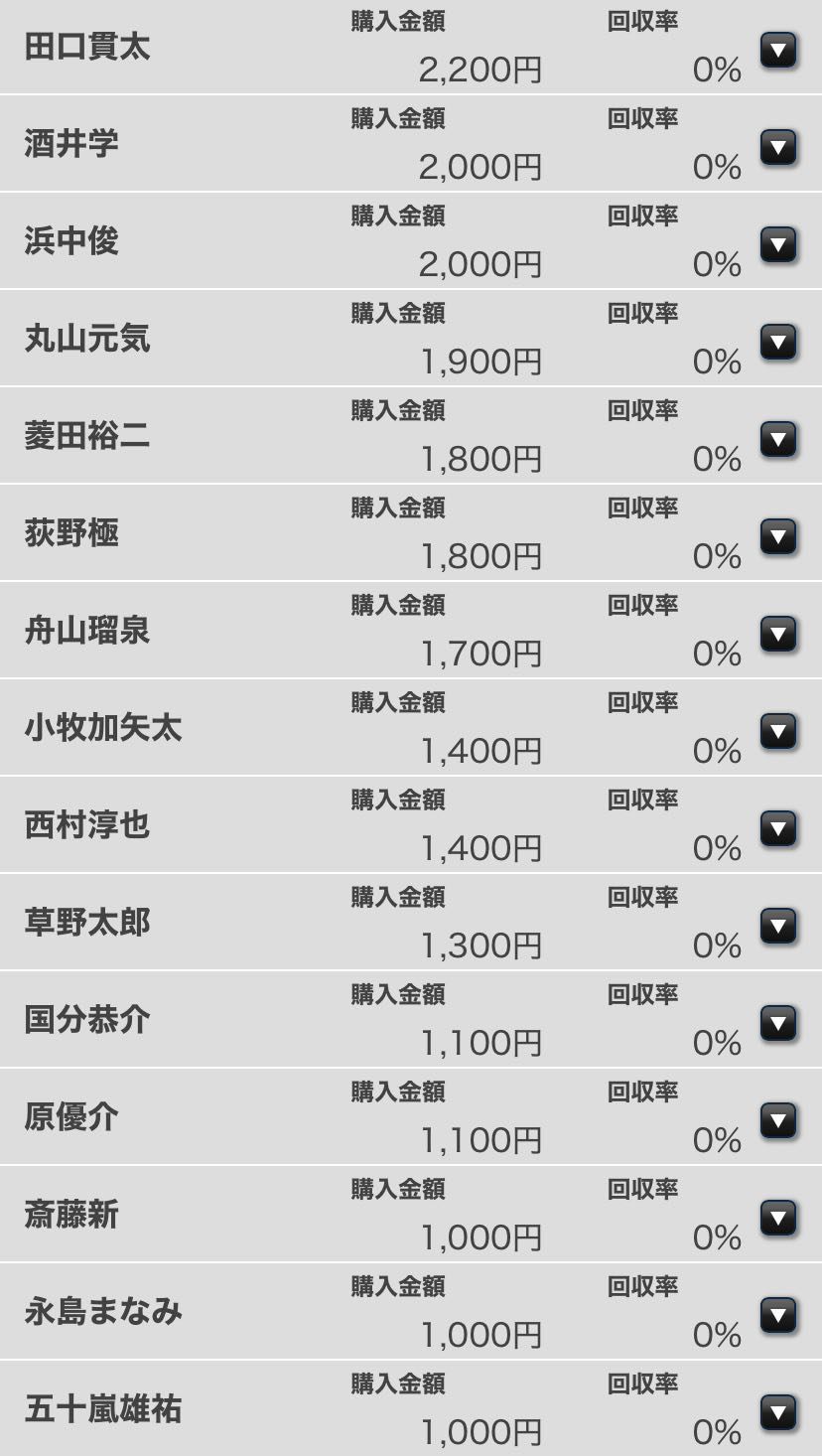Expand the 菱田裕二 row details
The image size is (822, 1456).
pos(778,440)
